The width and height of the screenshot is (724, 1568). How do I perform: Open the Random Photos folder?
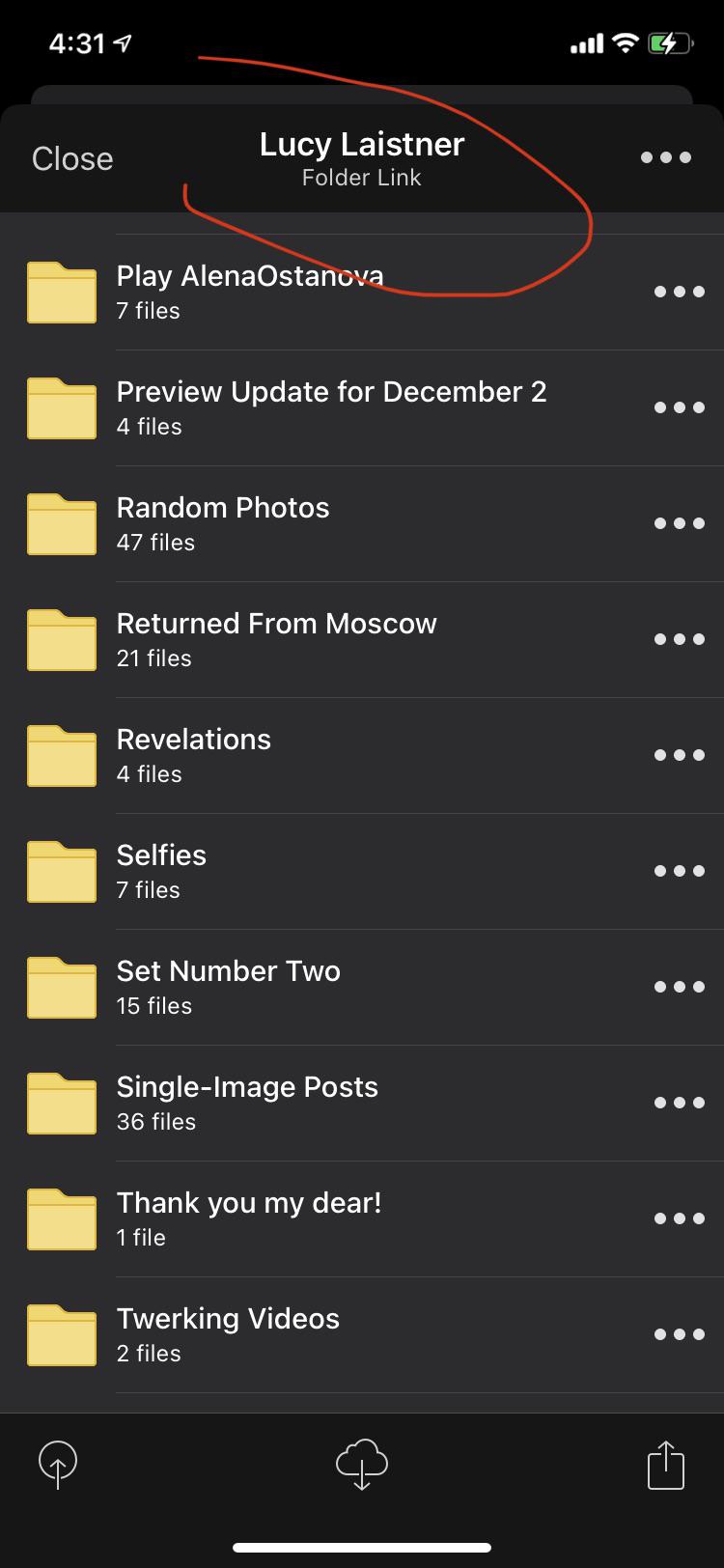coord(223,523)
